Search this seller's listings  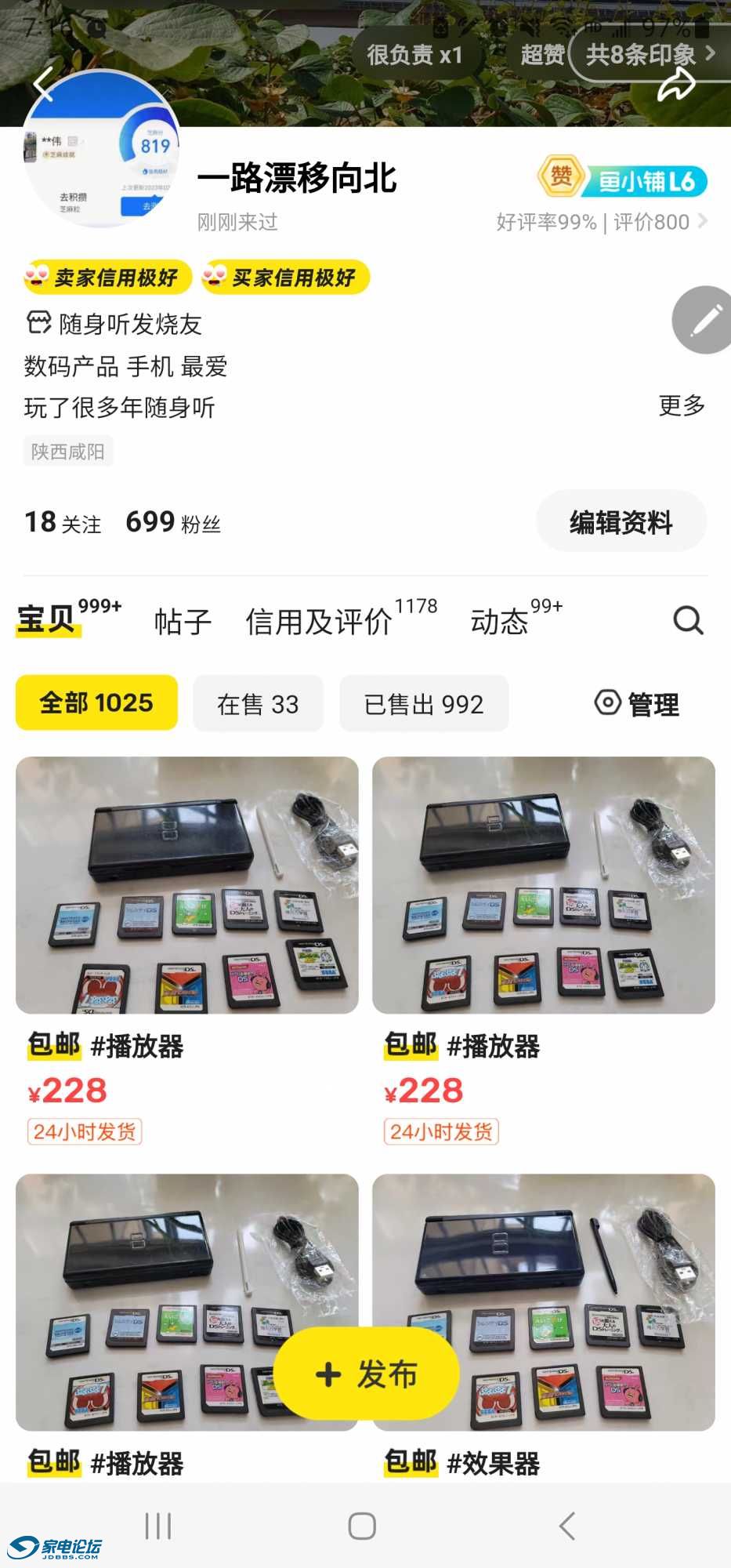point(688,621)
